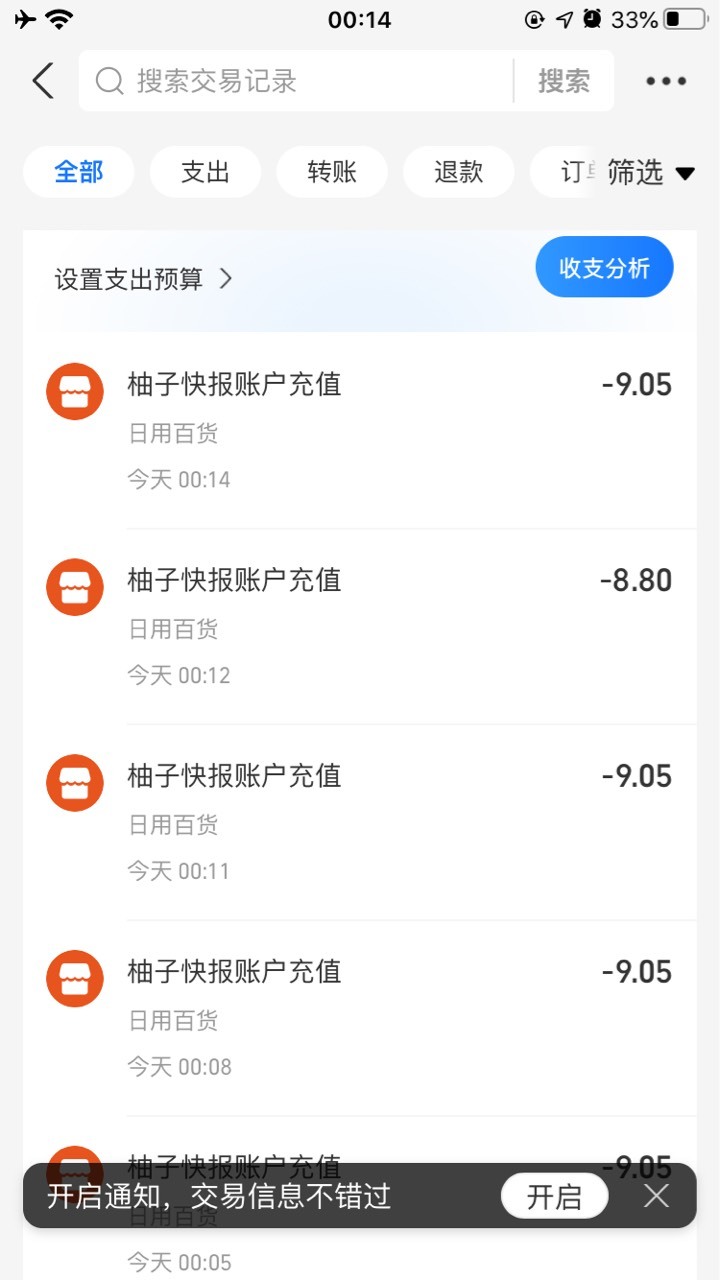Viewport: 720px width, 1280px height.
Task: Switch to the 转账 filter
Action: click(332, 172)
